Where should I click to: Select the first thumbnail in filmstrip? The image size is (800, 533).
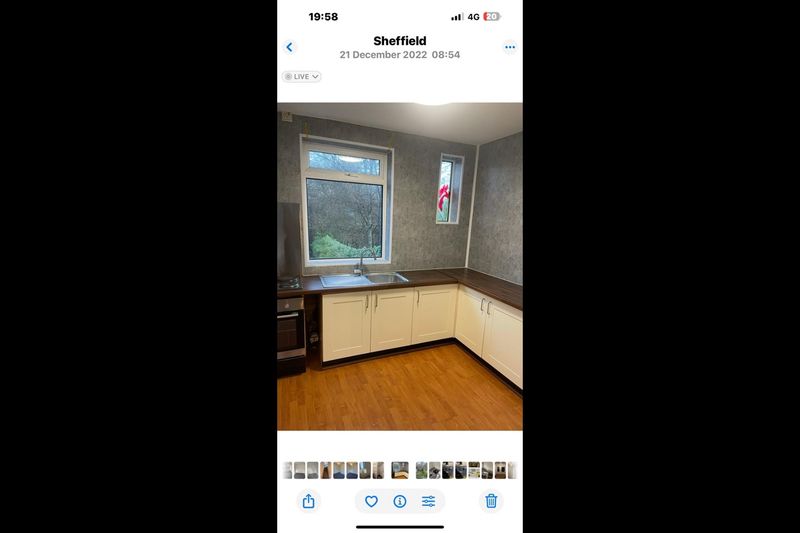(x=288, y=470)
